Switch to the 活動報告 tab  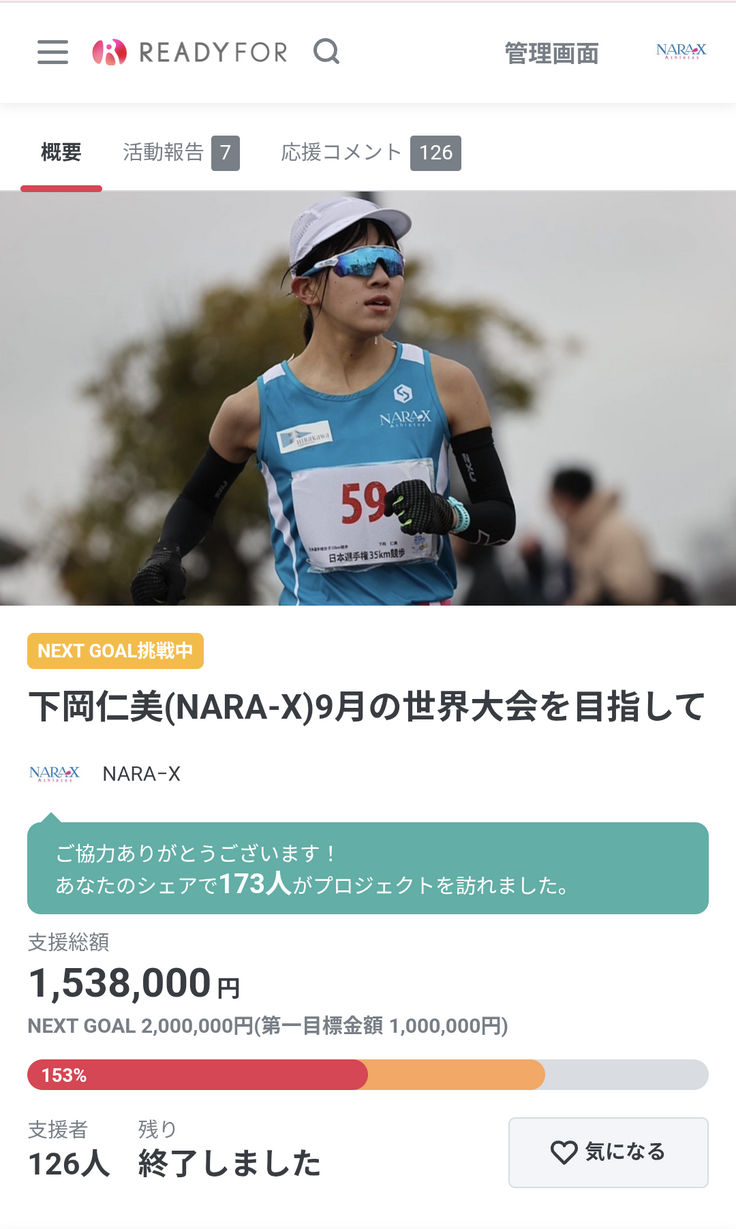click(180, 153)
